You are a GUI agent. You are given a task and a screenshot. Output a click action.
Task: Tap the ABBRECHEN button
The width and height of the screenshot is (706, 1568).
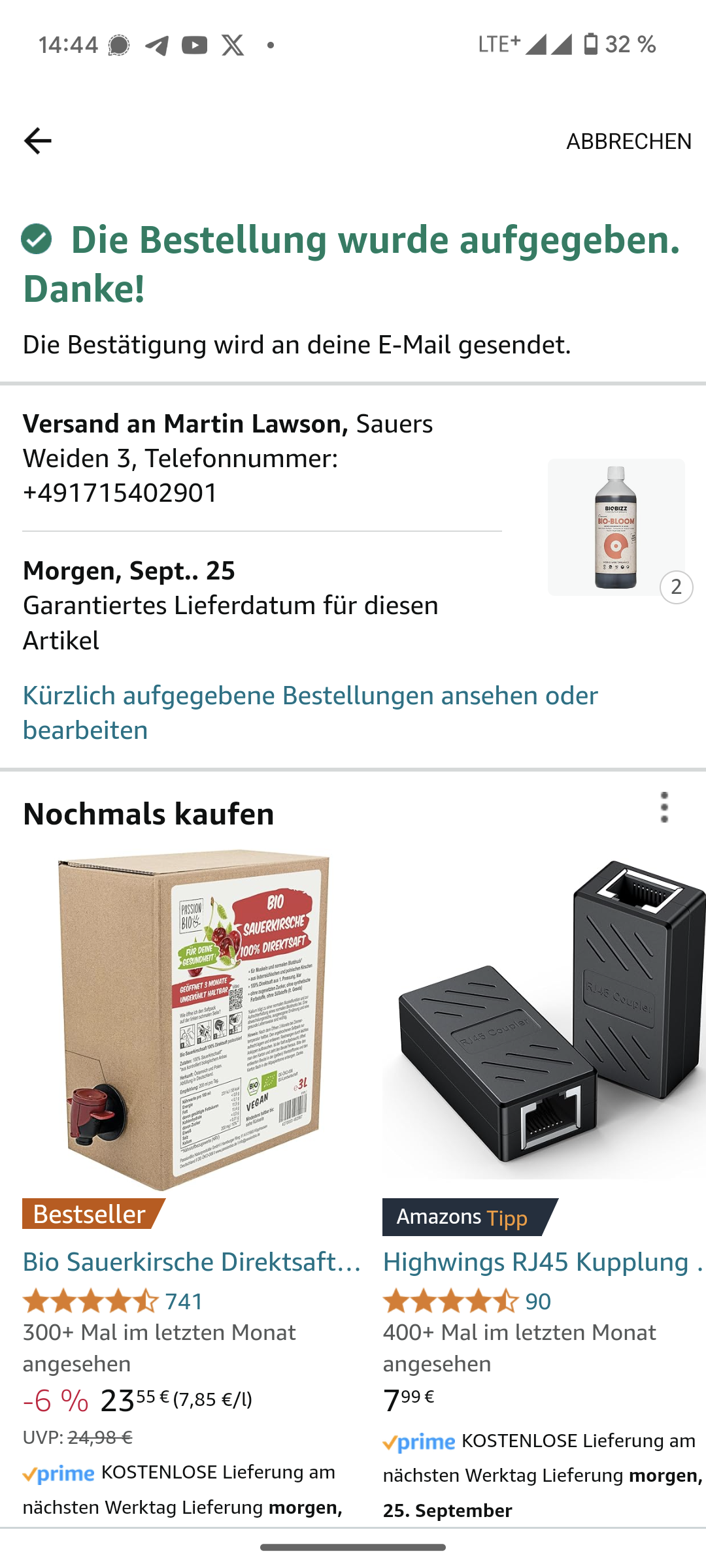coord(628,141)
